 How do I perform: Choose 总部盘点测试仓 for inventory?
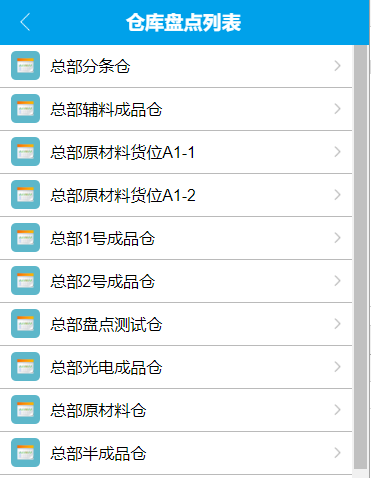176,324
